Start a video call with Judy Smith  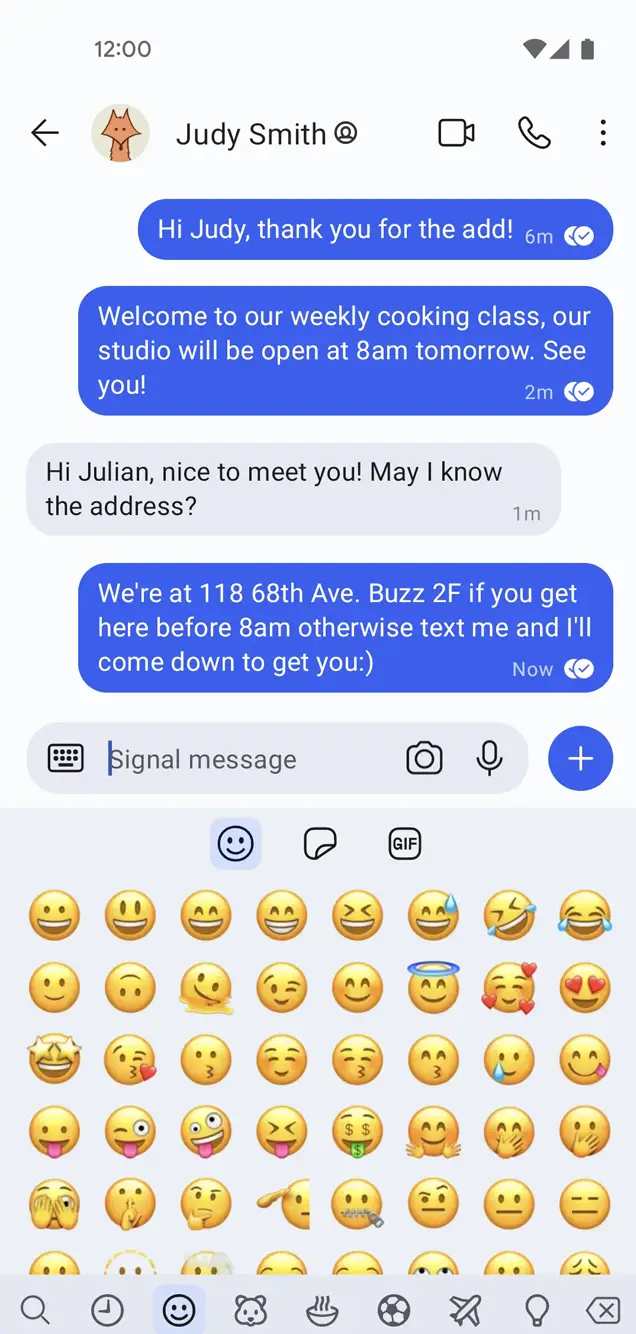456,133
